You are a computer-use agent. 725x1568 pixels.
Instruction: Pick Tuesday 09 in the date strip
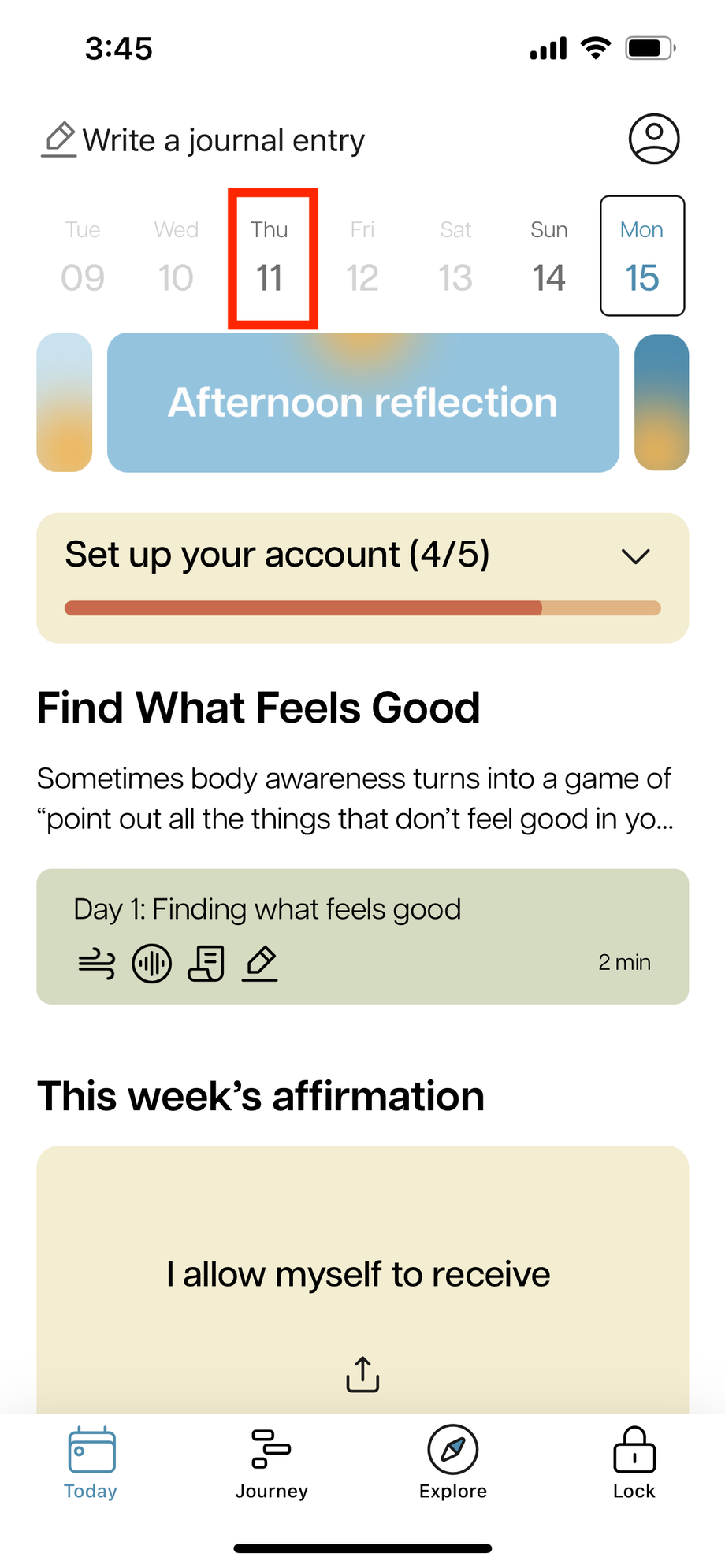coord(83,257)
